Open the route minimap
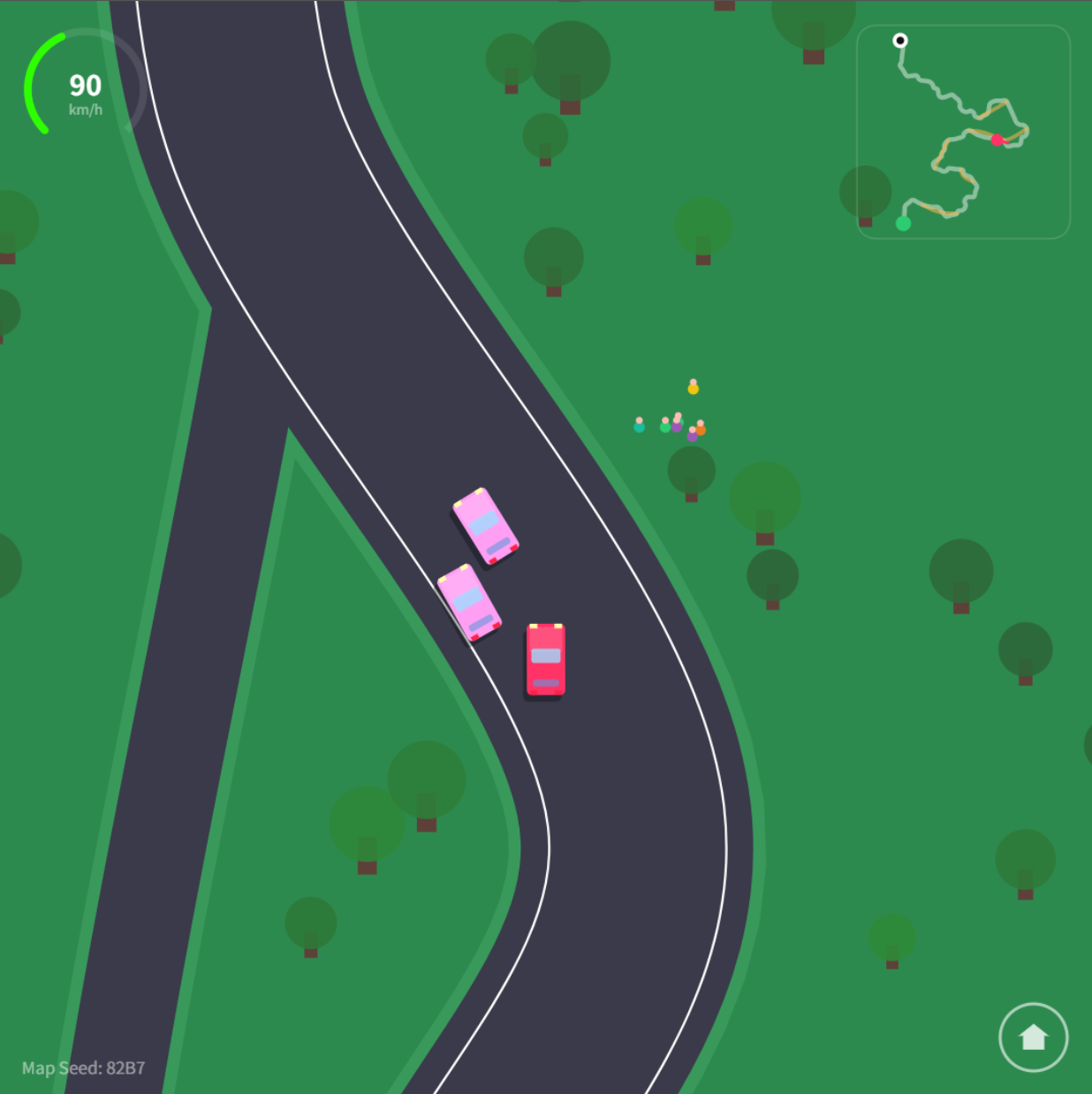Image resolution: width=1092 pixels, height=1094 pixels. click(963, 132)
